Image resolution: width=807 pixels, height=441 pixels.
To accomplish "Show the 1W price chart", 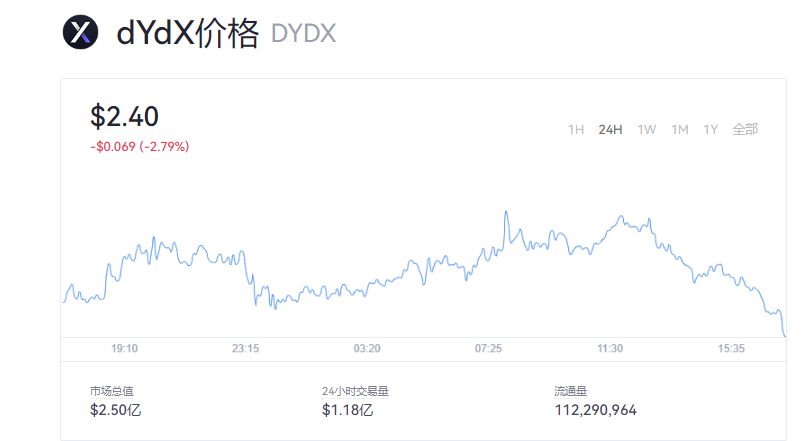I will tap(646, 129).
